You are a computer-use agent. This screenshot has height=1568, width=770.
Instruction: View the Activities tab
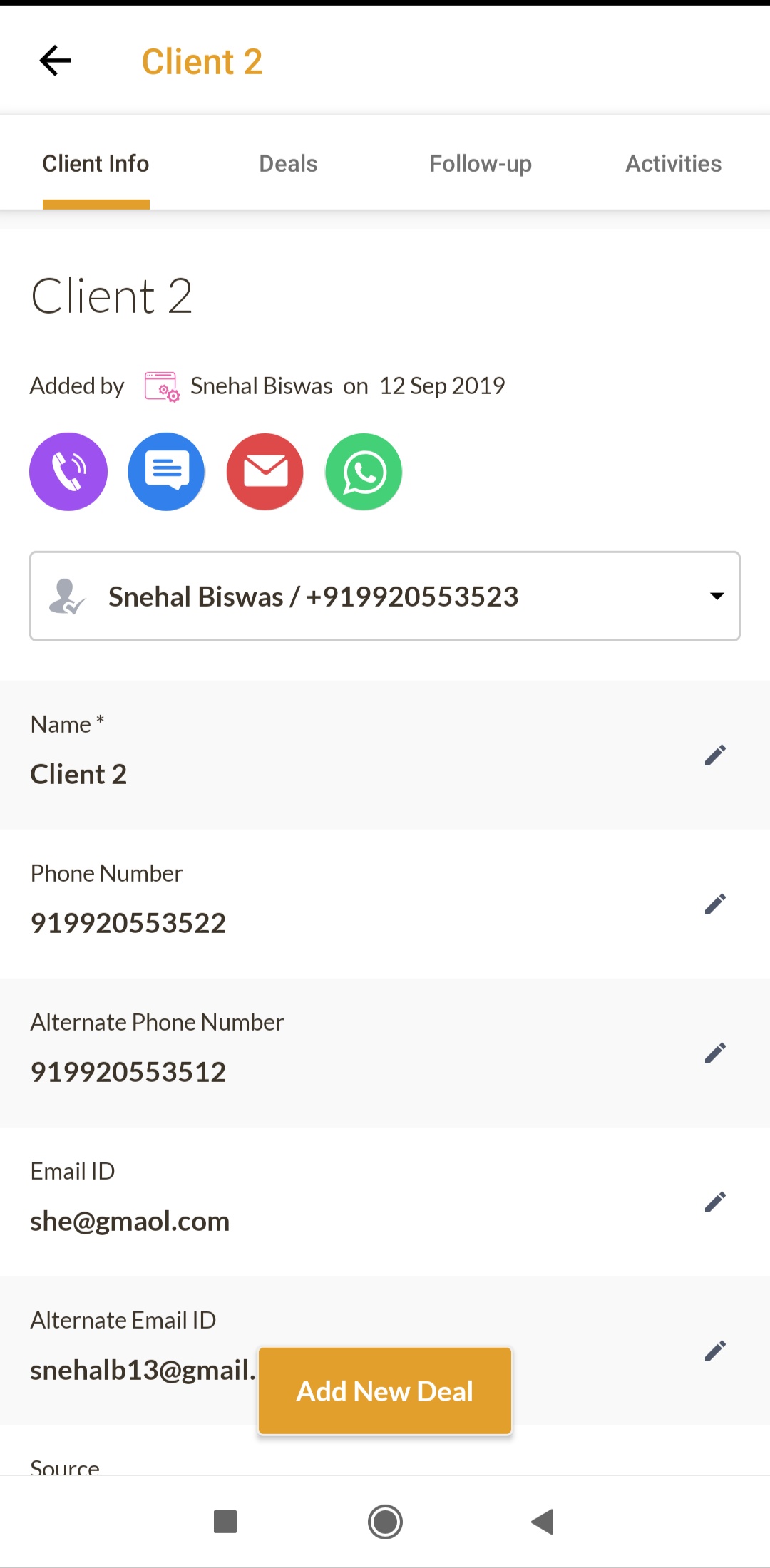673,164
